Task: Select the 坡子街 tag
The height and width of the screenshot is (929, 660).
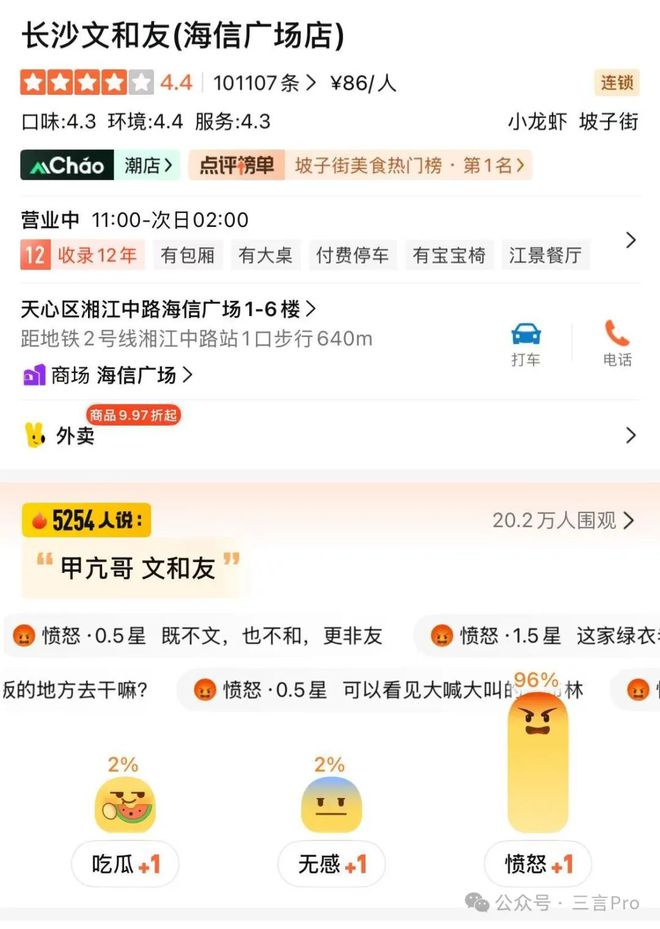Action: tap(609, 122)
